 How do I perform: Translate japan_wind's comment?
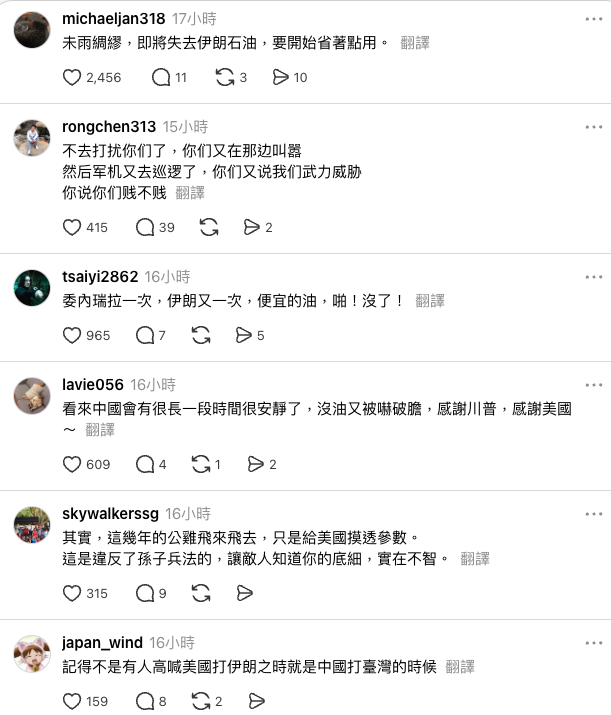pos(460,666)
